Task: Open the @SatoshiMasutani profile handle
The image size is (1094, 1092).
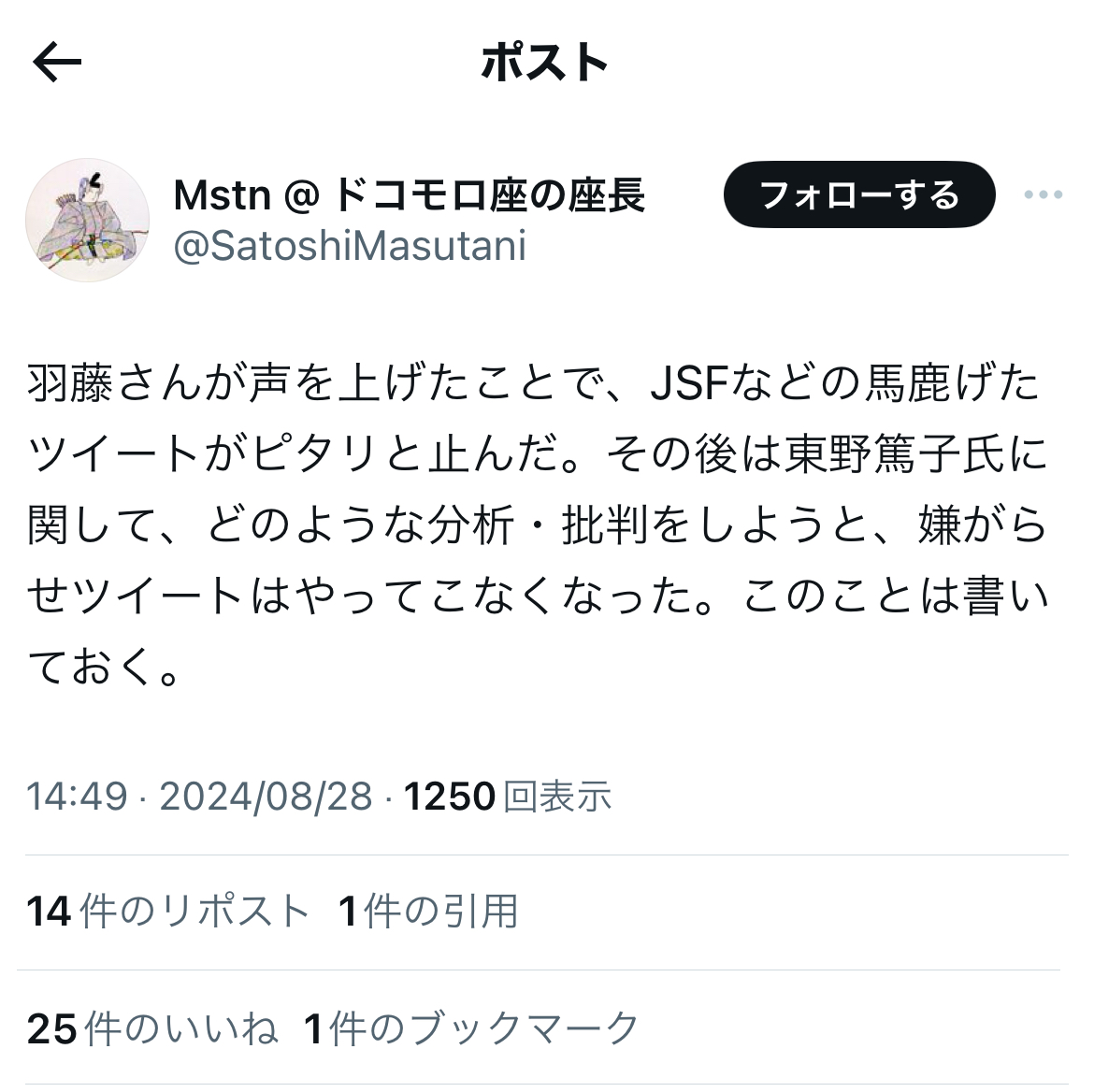Action: (x=350, y=246)
